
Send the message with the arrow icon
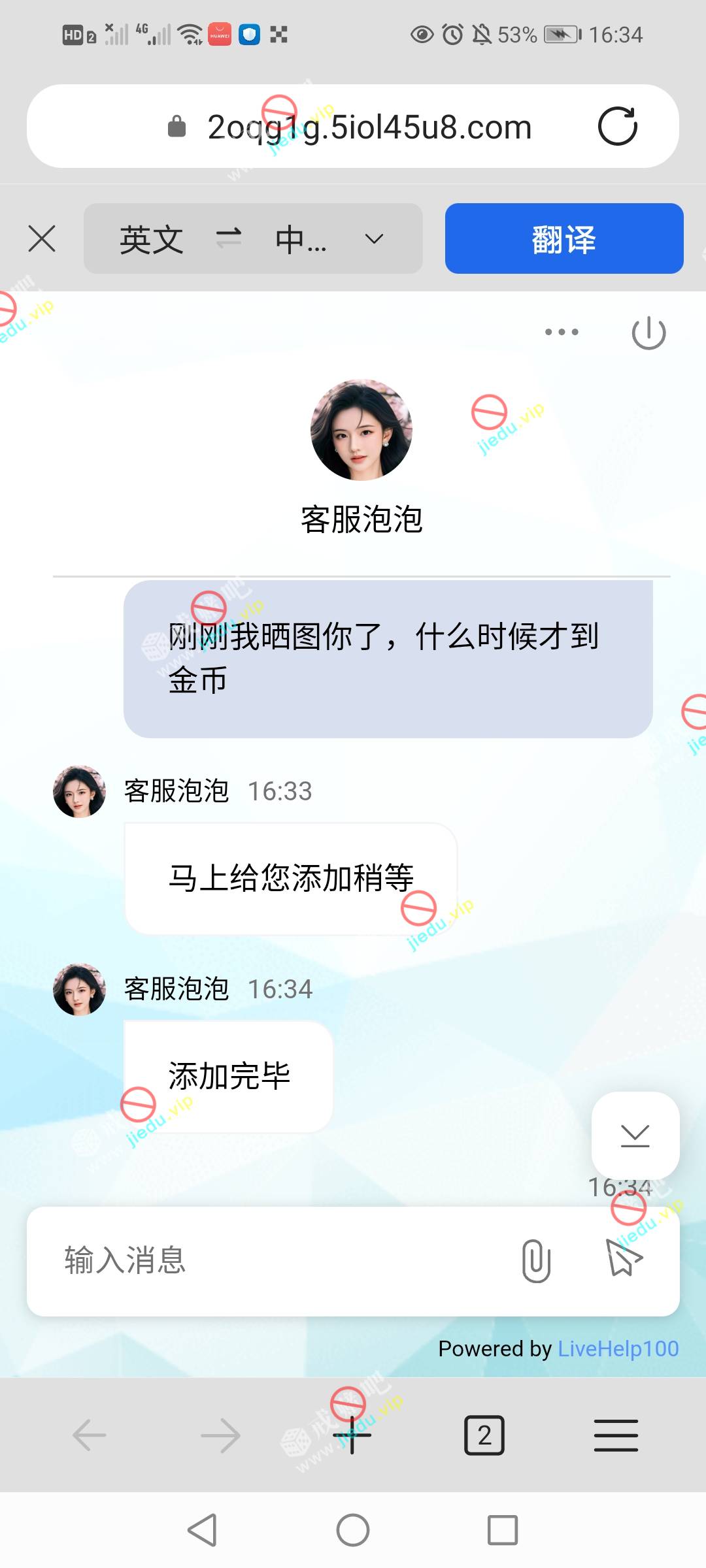624,1258
